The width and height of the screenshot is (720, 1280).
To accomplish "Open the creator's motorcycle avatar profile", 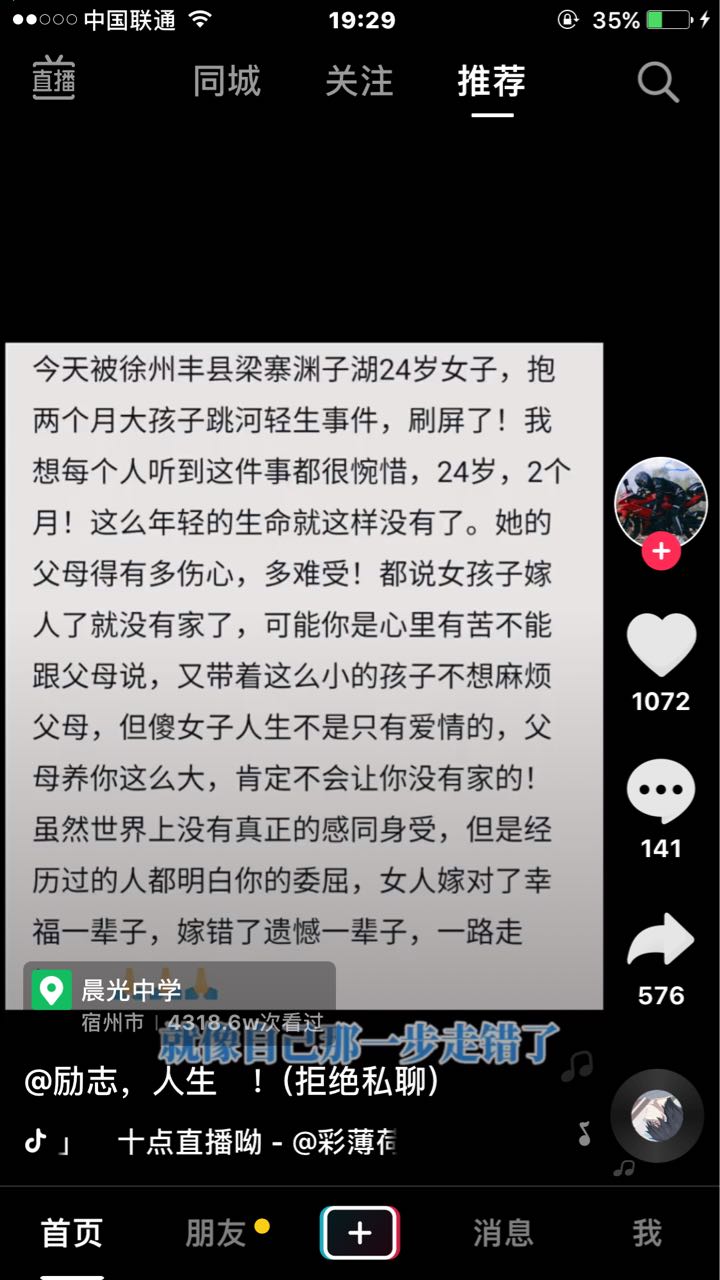I will [x=660, y=502].
